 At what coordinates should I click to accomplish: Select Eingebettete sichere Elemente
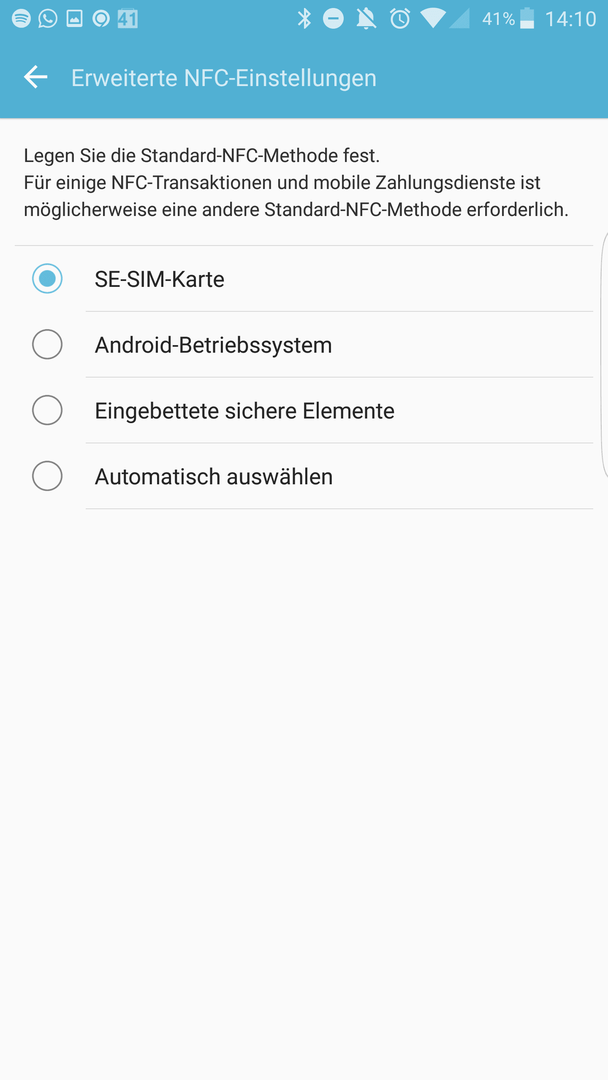[x=304, y=411]
